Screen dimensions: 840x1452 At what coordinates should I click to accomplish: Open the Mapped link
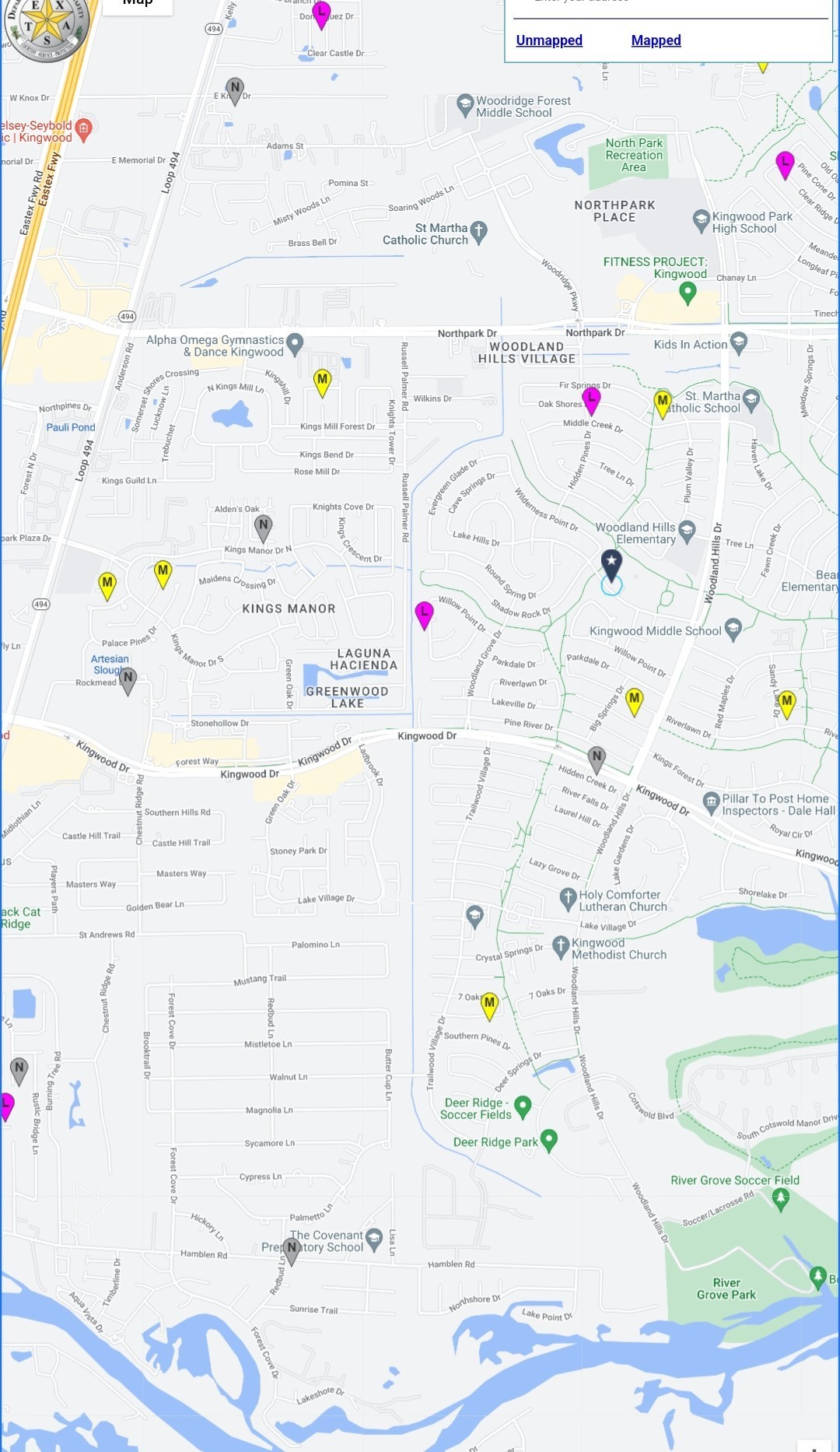(656, 40)
